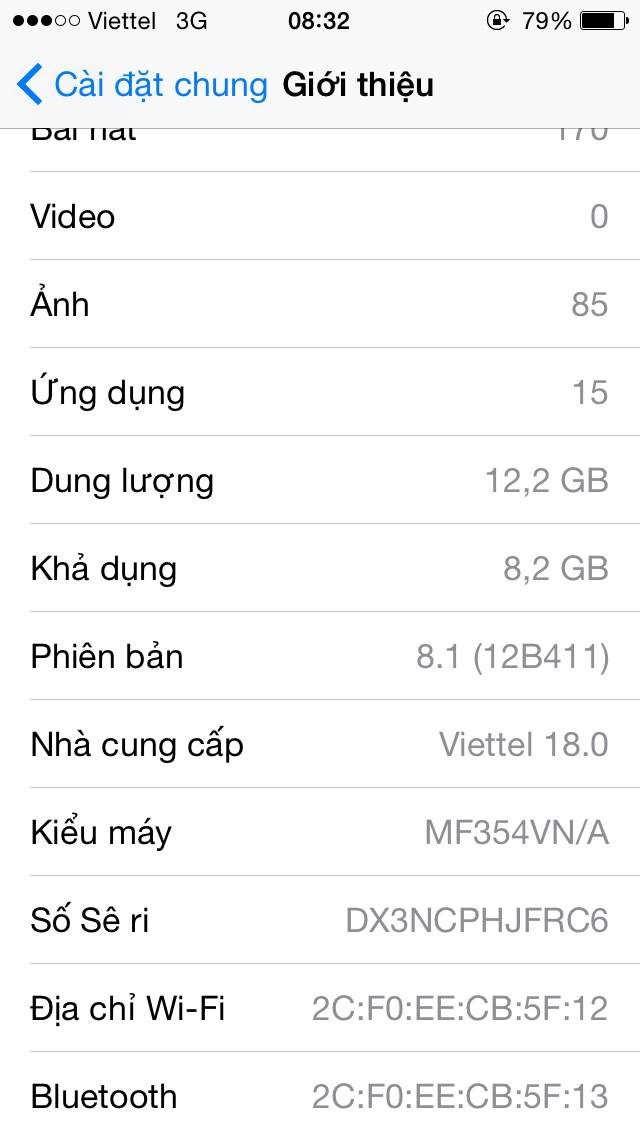640x1136 pixels.
Task: Go back to Cài đặt chung
Action: click(x=140, y=85)
